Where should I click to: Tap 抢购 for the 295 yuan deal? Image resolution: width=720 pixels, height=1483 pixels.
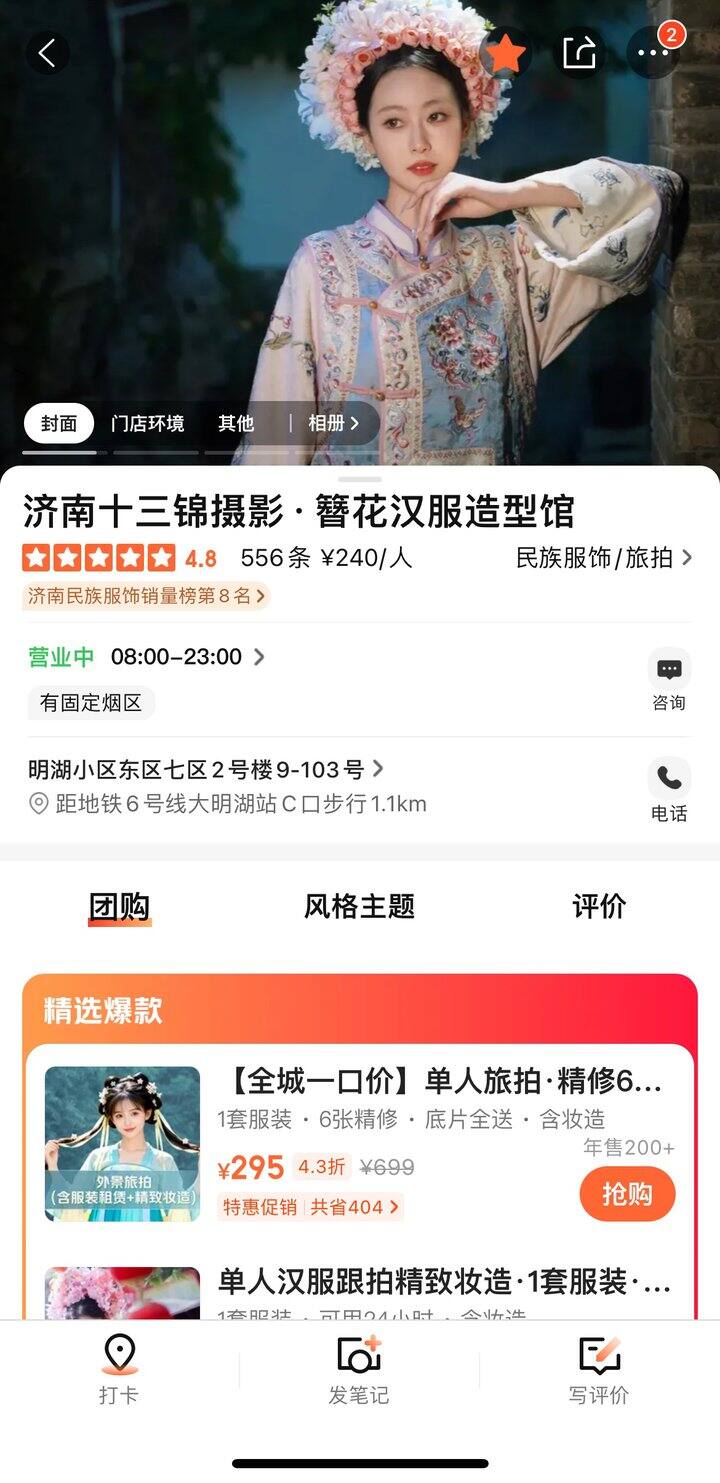[x=627, y=1193]
